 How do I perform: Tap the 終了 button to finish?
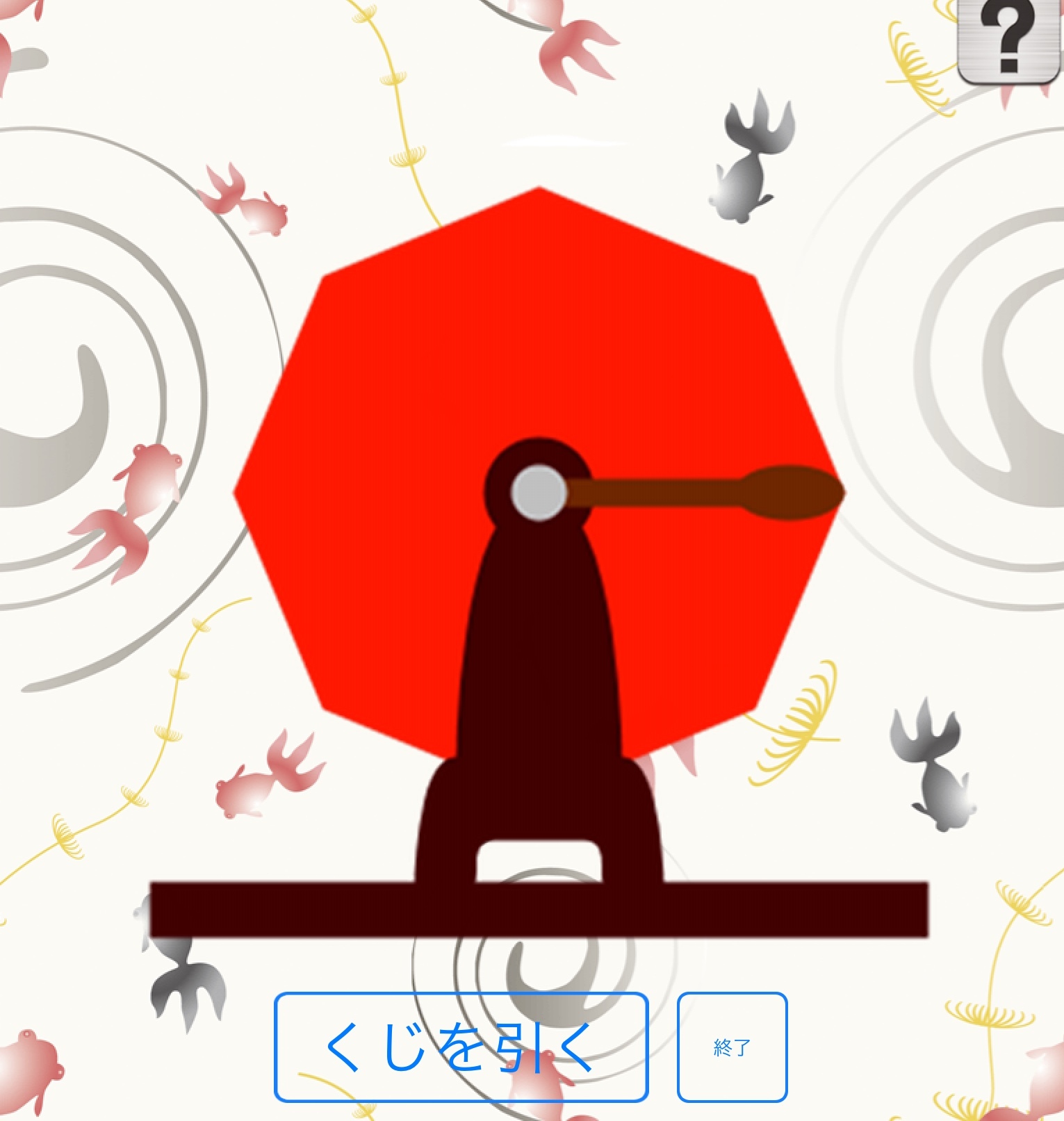pyautogui.click(x=732, y=1047)
